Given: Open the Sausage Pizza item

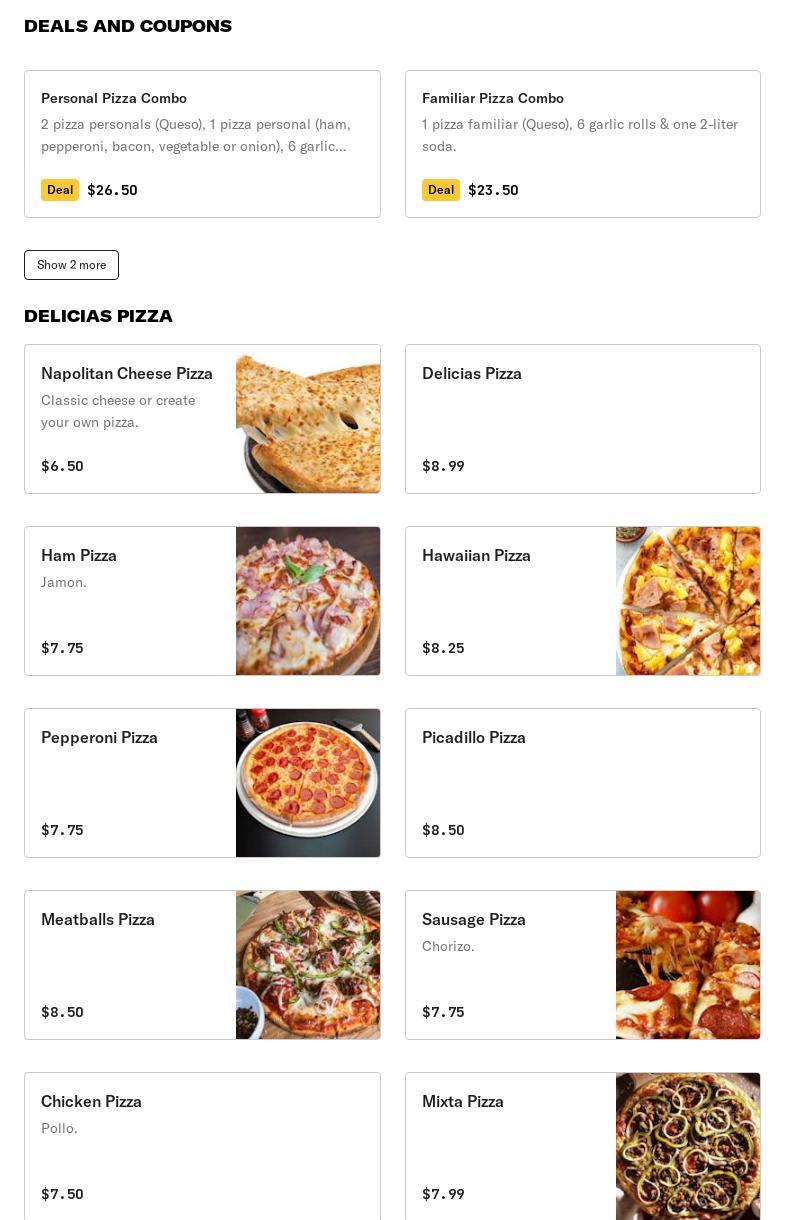Looking at the screenshot, I should (x=583, y=965).
